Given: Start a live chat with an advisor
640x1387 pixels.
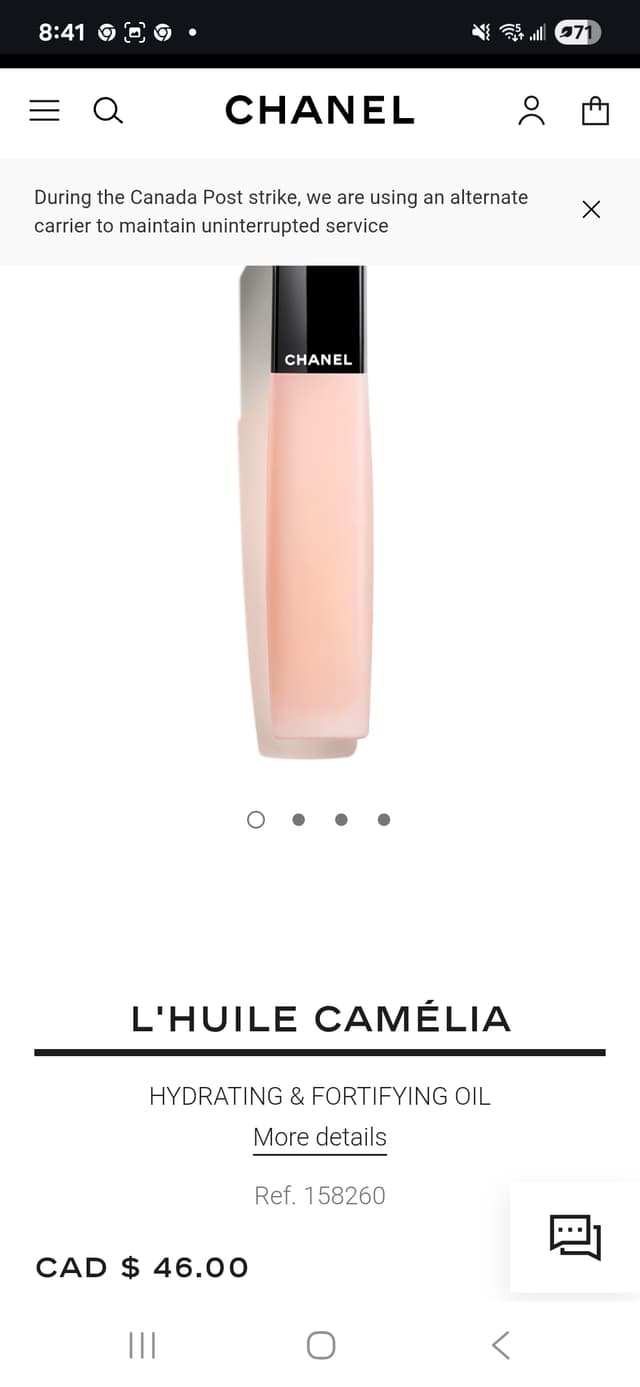Looking at the screenshot, I should (575, 1236).
